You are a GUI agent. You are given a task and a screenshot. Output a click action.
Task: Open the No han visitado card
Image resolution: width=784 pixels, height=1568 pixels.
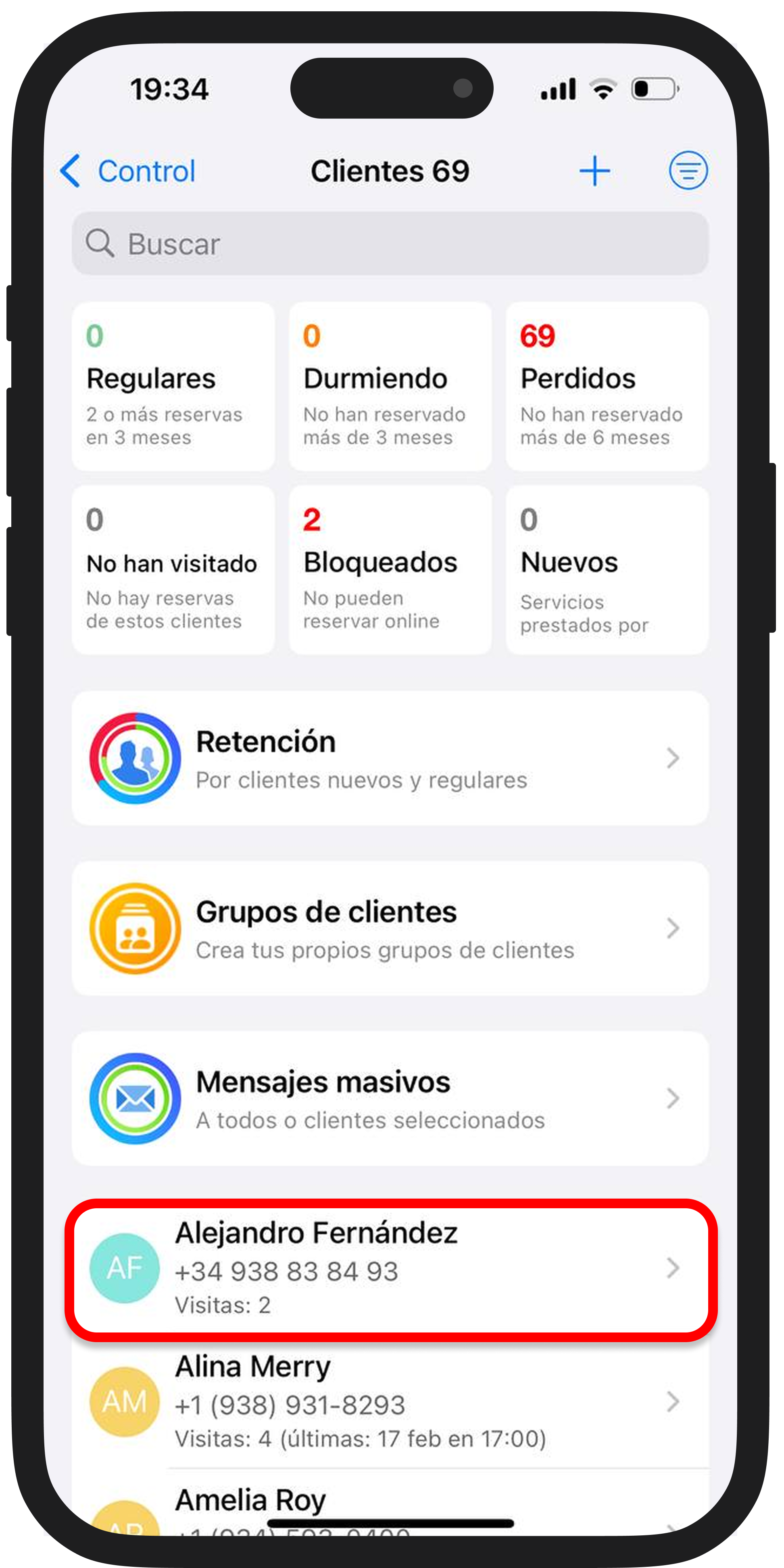pos(173,570)
